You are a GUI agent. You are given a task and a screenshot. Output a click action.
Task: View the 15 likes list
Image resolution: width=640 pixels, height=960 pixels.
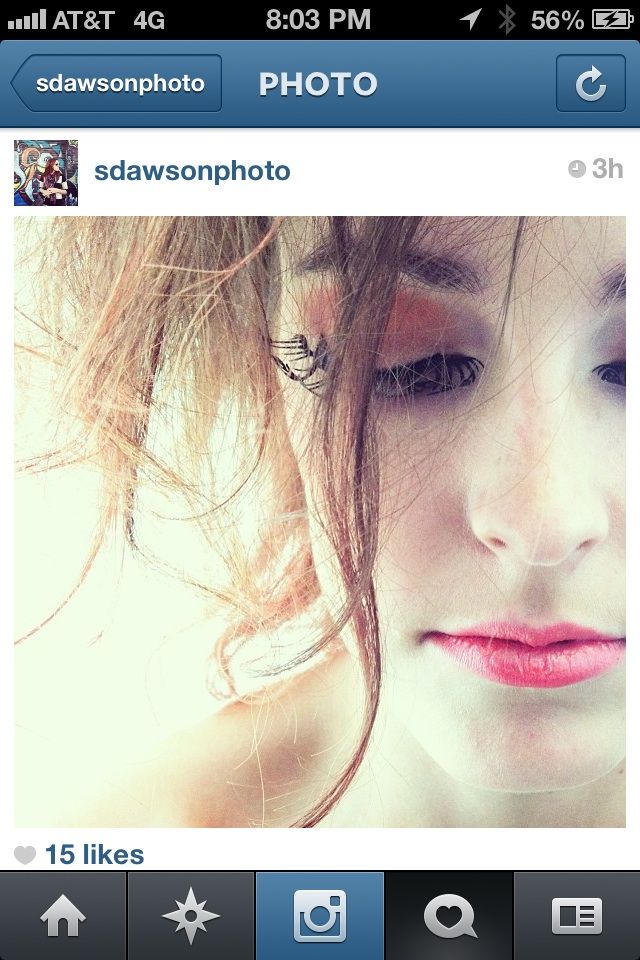point(94,855)
